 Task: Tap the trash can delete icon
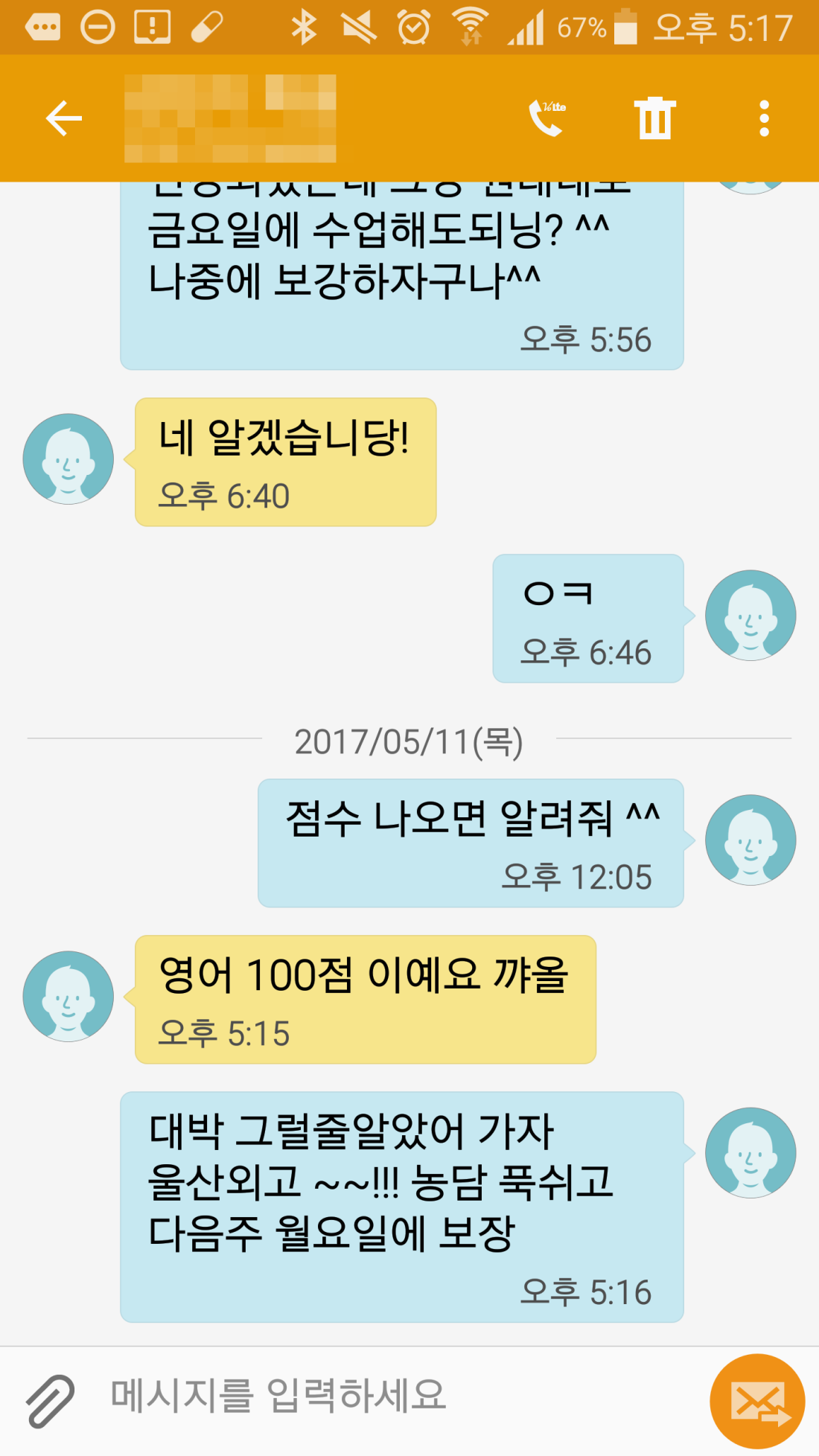[655, 118]
